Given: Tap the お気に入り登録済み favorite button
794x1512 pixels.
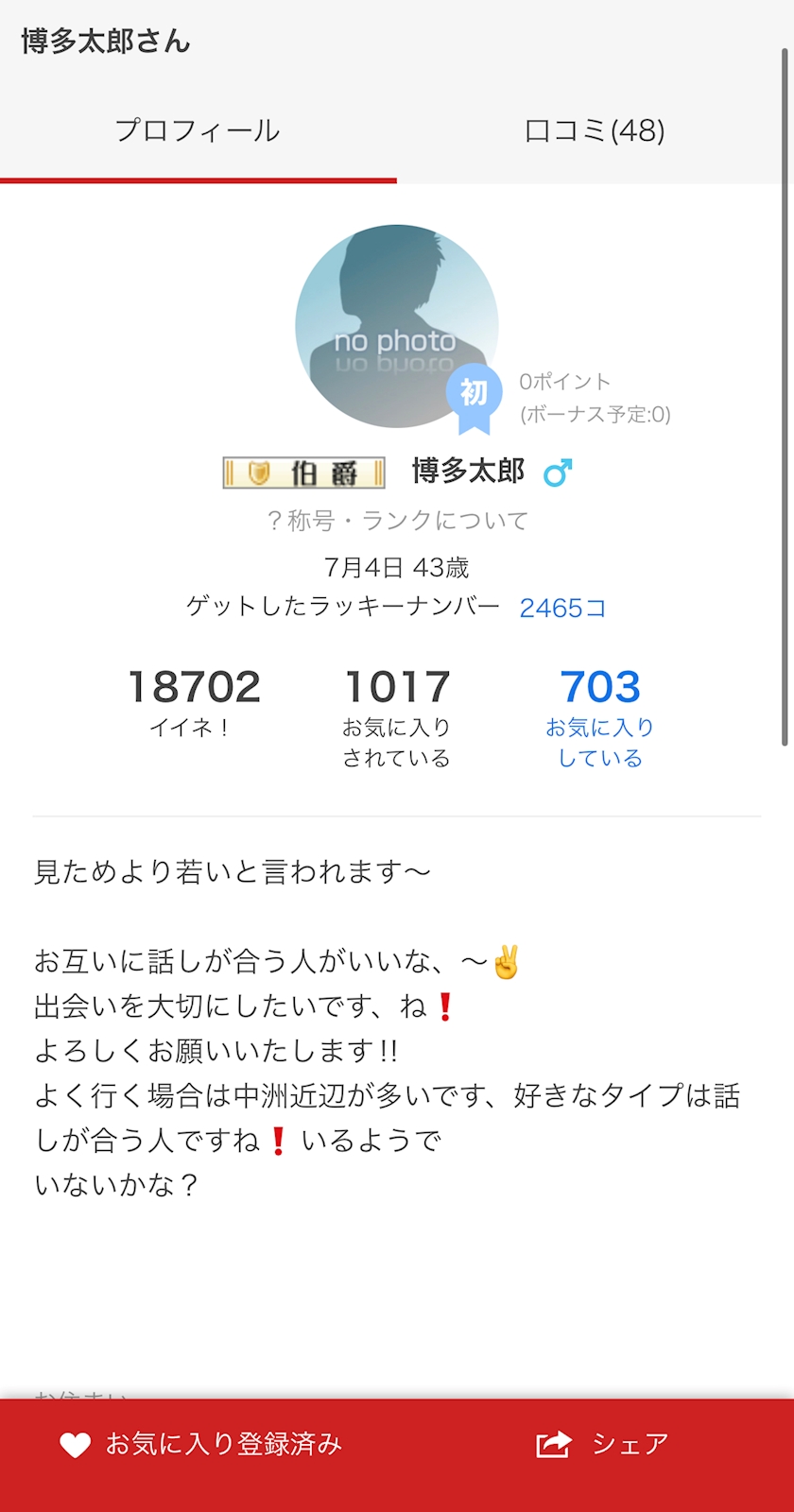Looking at the screenshot, I should [x=200, y=1444].
